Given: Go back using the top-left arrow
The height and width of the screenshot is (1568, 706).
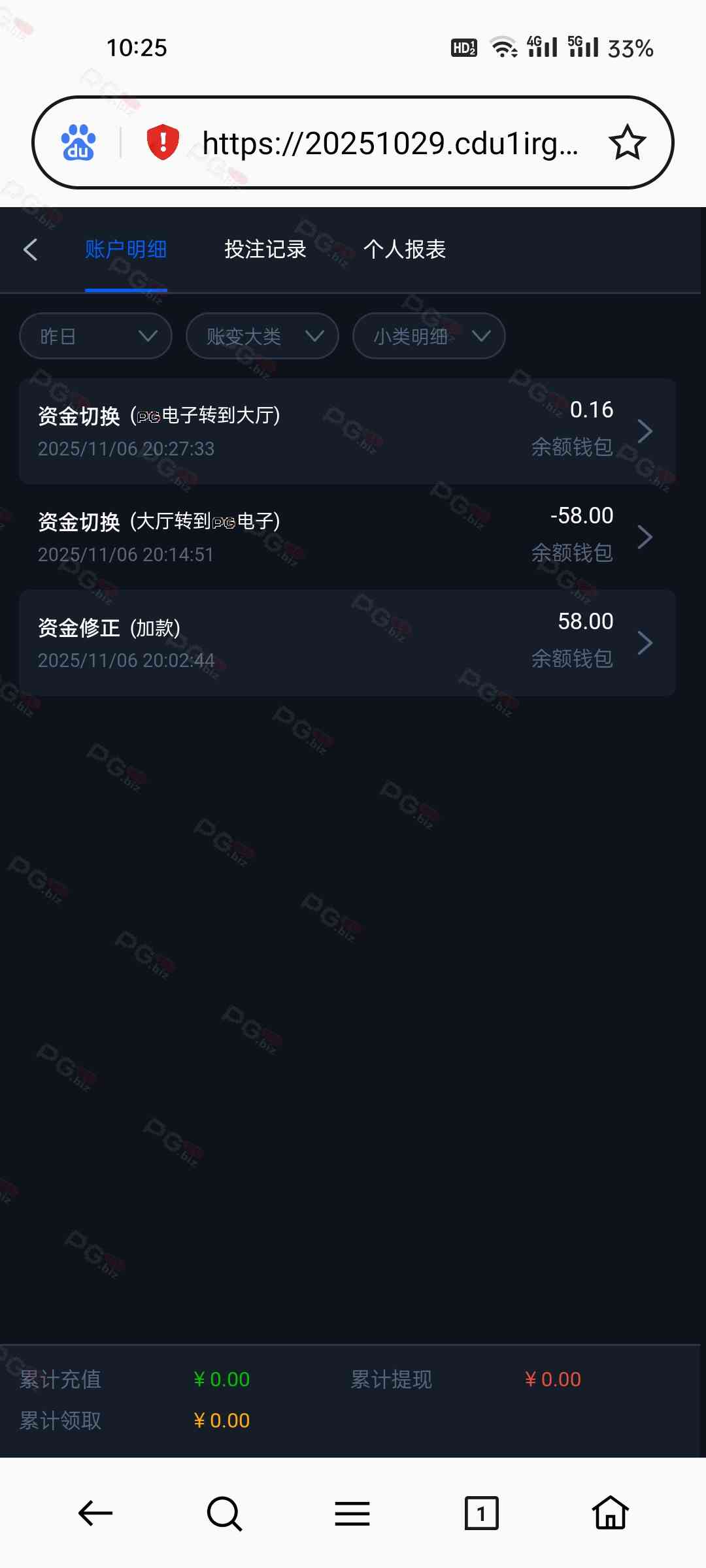Looking at the screenshot, I should [x=30, y=250].
